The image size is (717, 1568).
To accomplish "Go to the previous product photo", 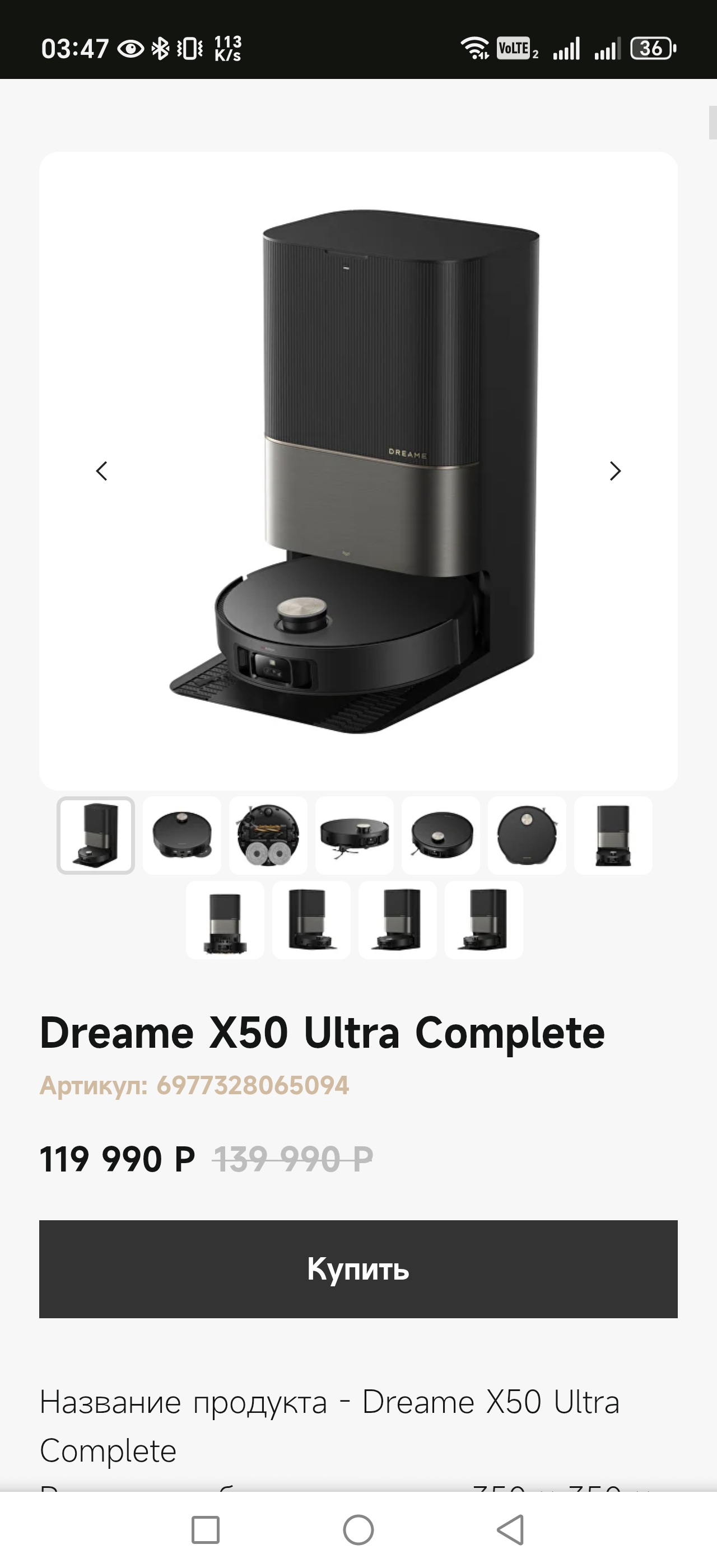I will click(x=101, y=471).
